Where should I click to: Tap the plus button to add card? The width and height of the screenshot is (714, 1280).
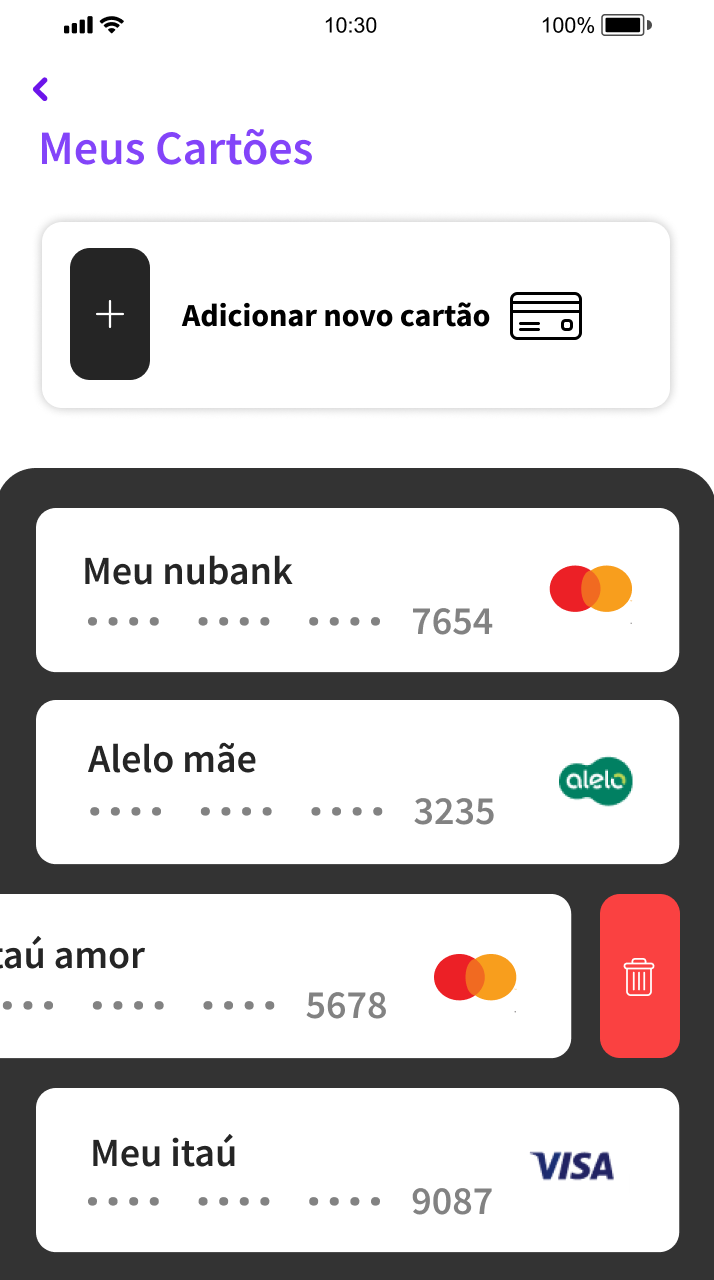pyautogui.click(x=110, y=314)
